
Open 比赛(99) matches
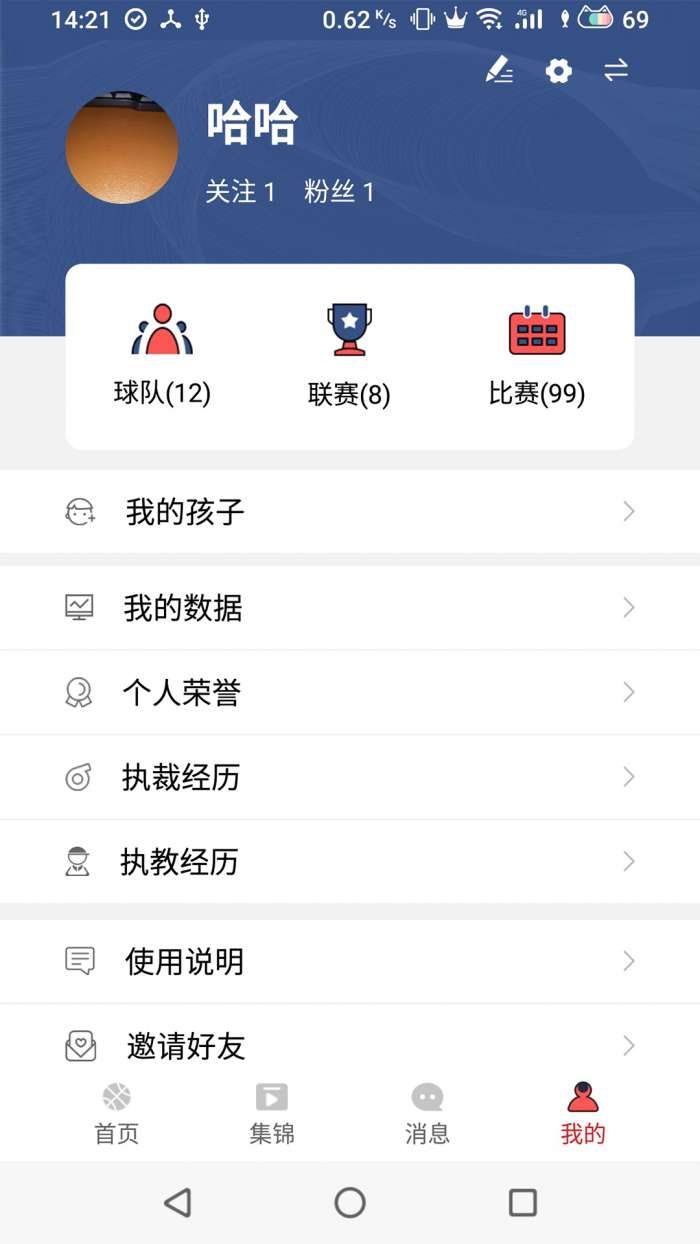[537, 357]
